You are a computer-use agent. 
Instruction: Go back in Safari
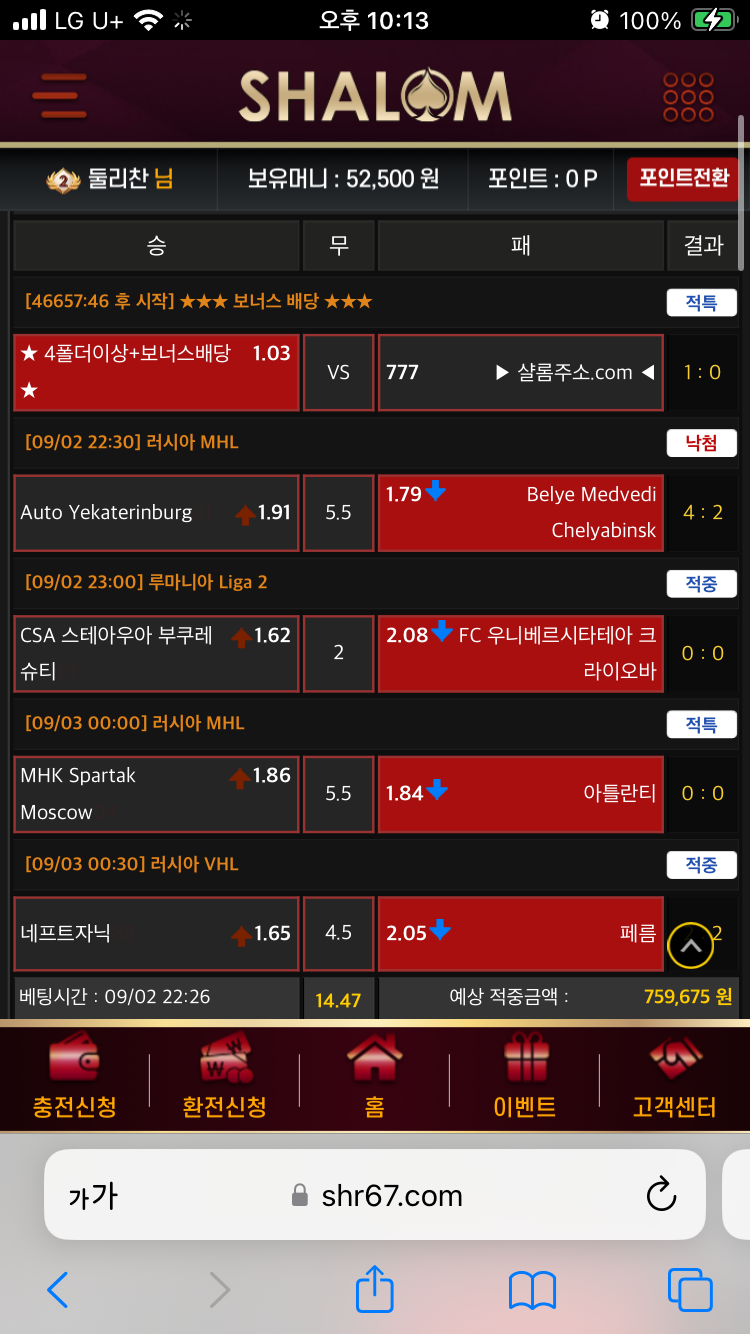tap(58, 1289)
